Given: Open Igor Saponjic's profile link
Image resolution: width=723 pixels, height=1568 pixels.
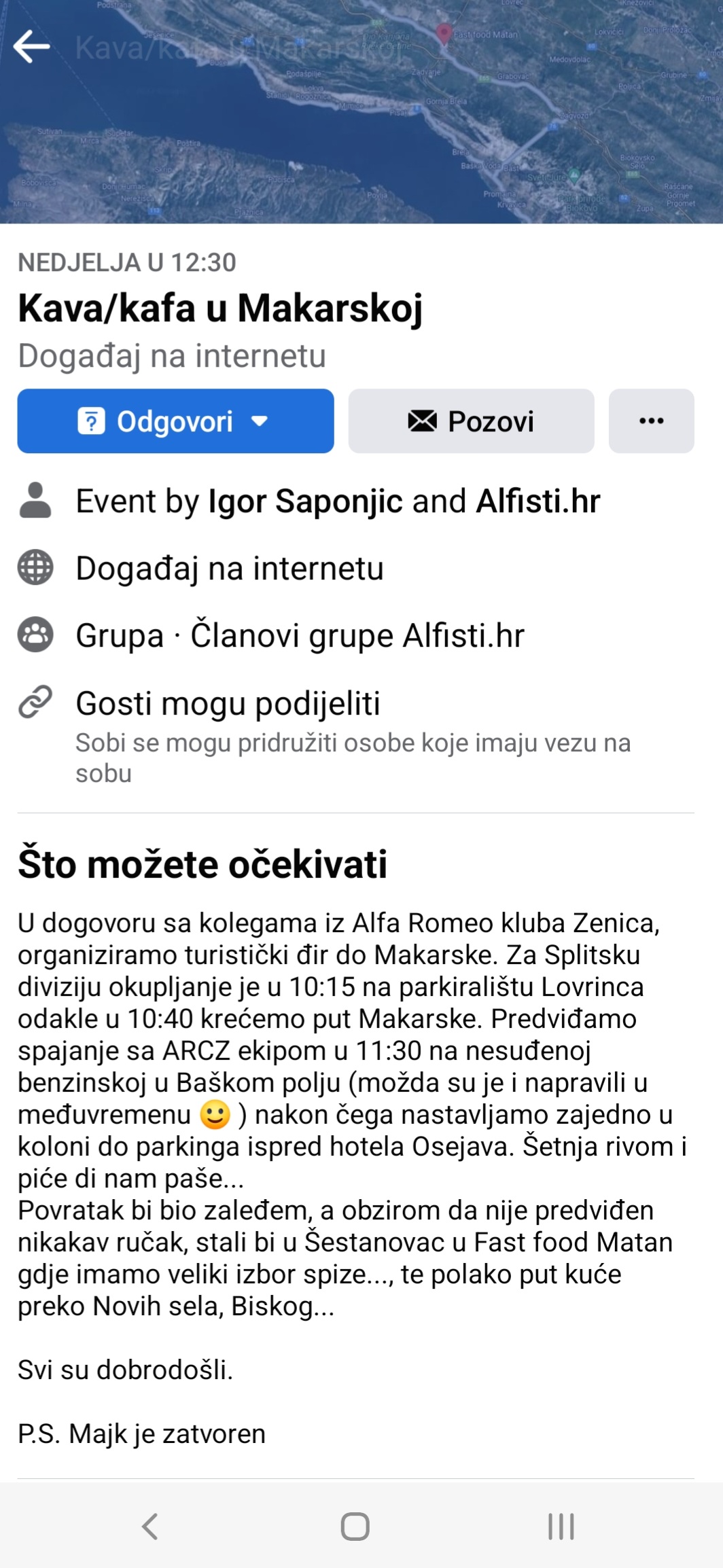Looking at the screenshot, I should tap(305, 501).
